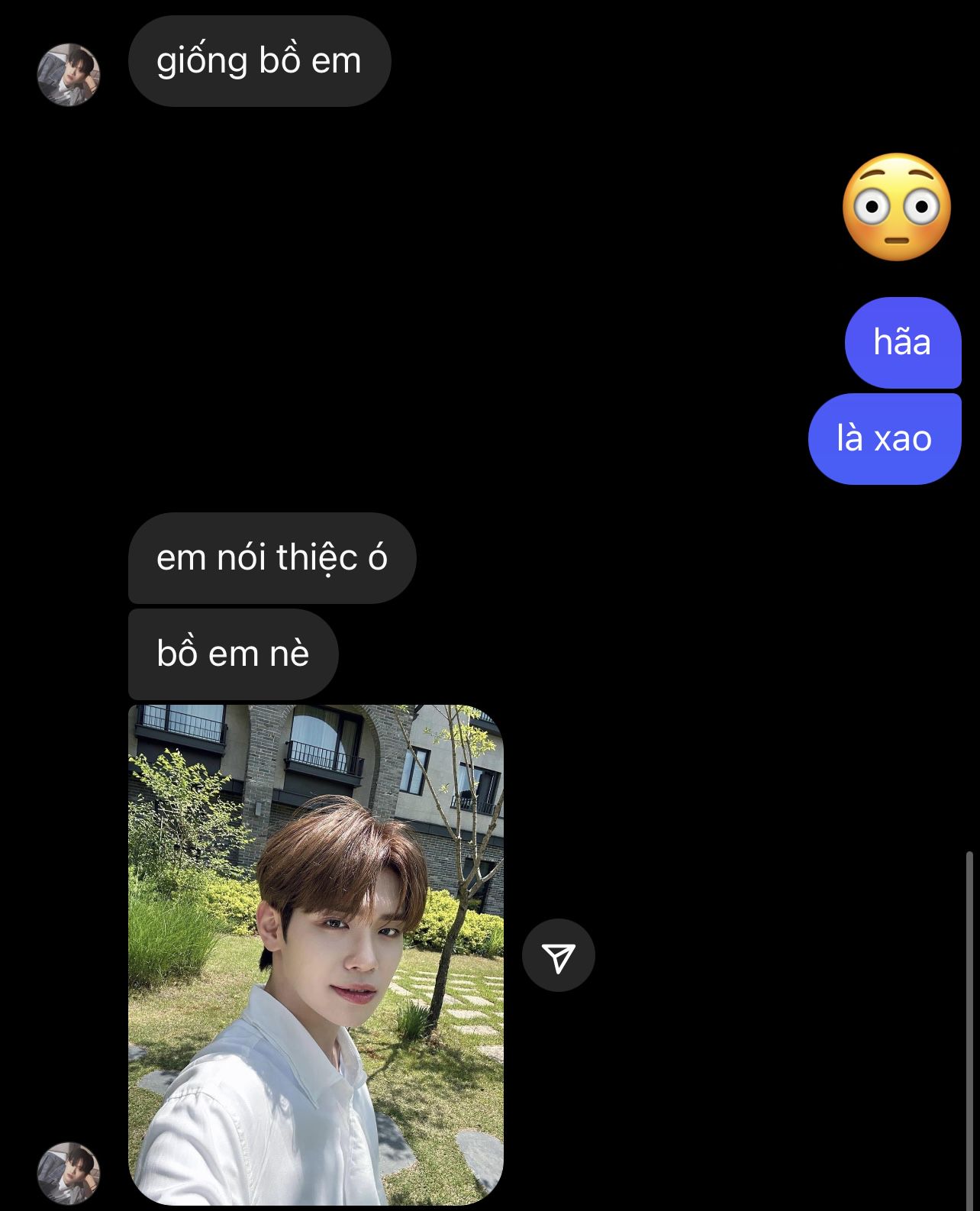Share the received selfie photo

(x=558, y=955)
